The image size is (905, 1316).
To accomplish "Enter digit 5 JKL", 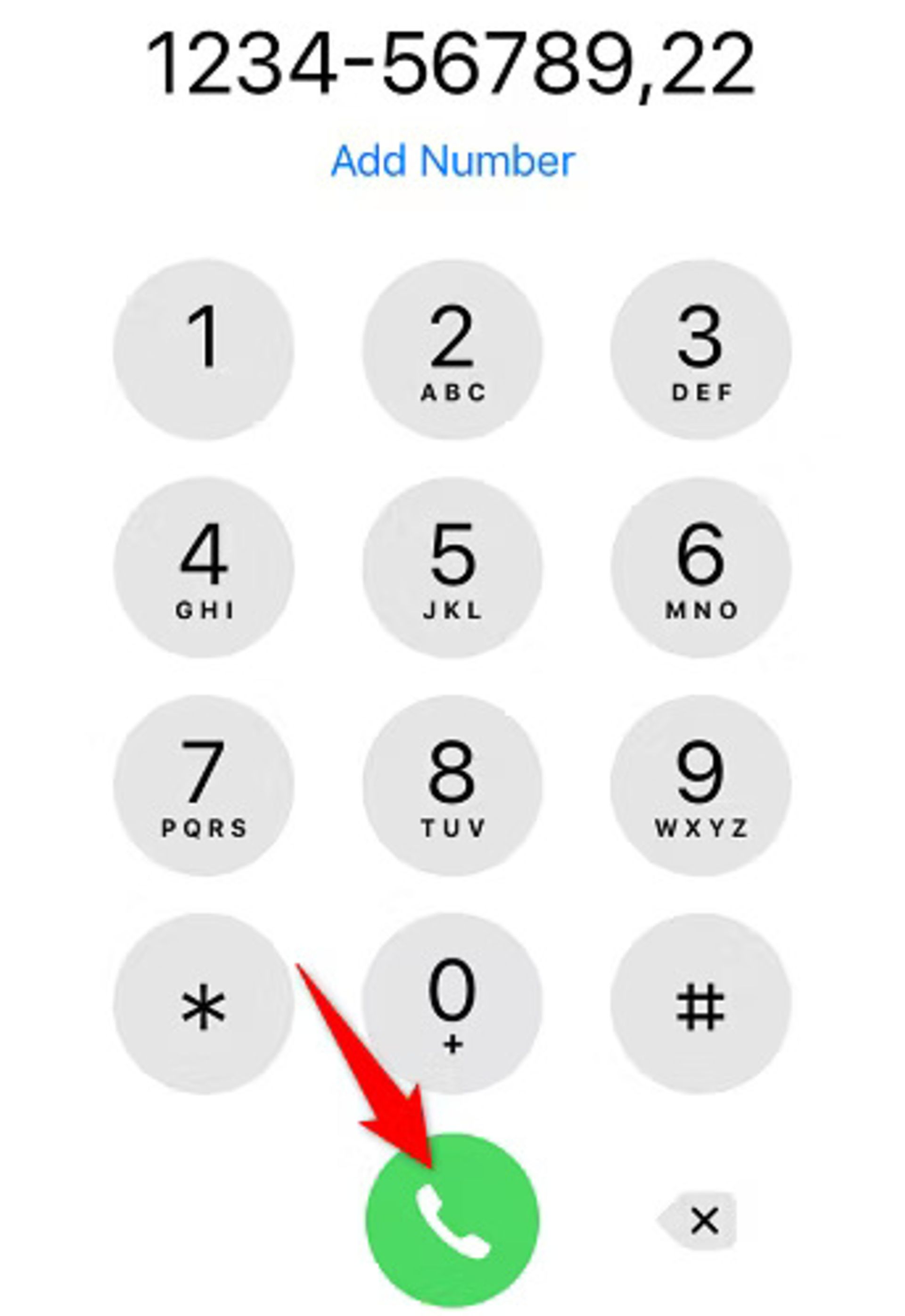I will [452, 567].
